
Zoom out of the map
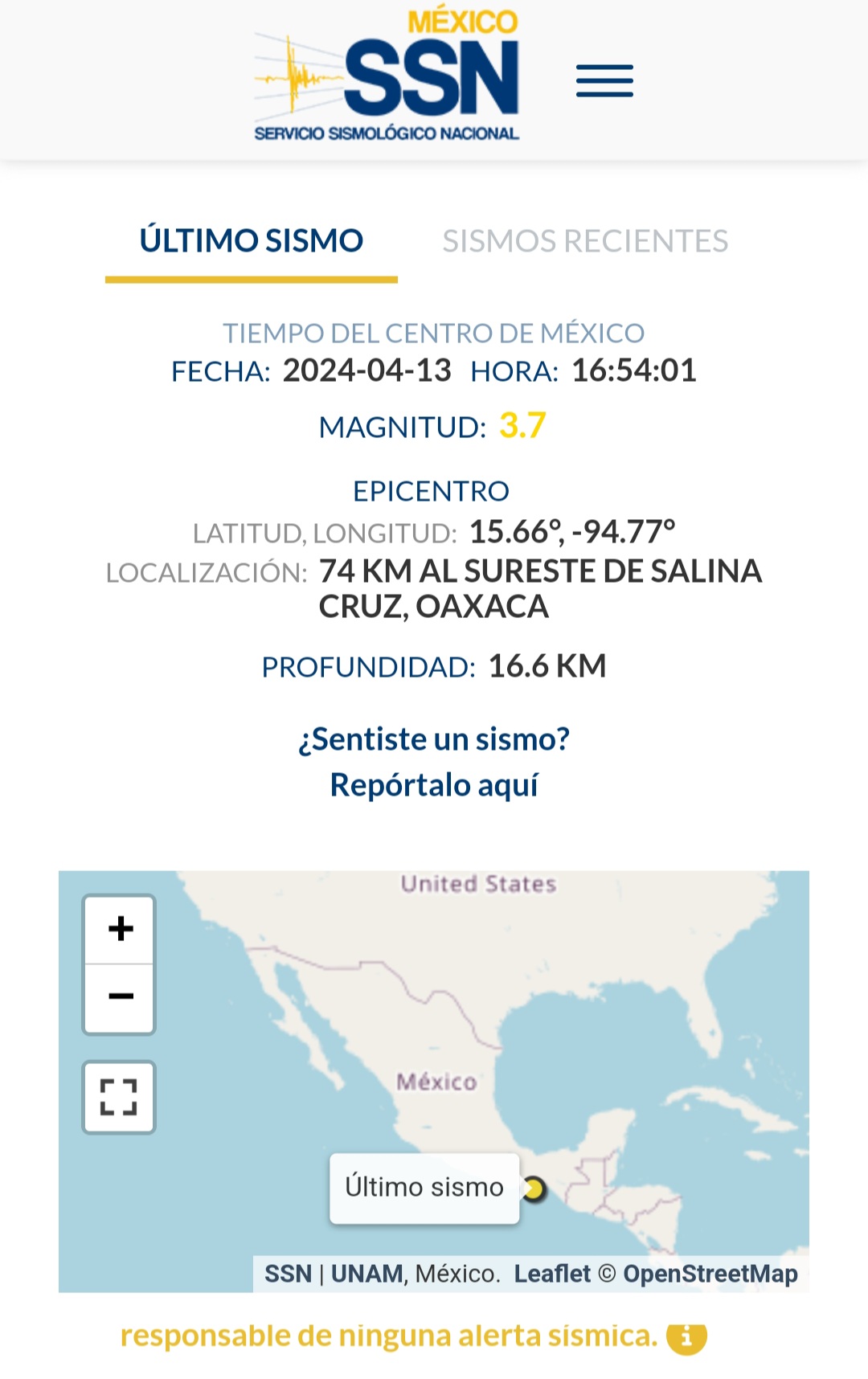tap(120, 997)
